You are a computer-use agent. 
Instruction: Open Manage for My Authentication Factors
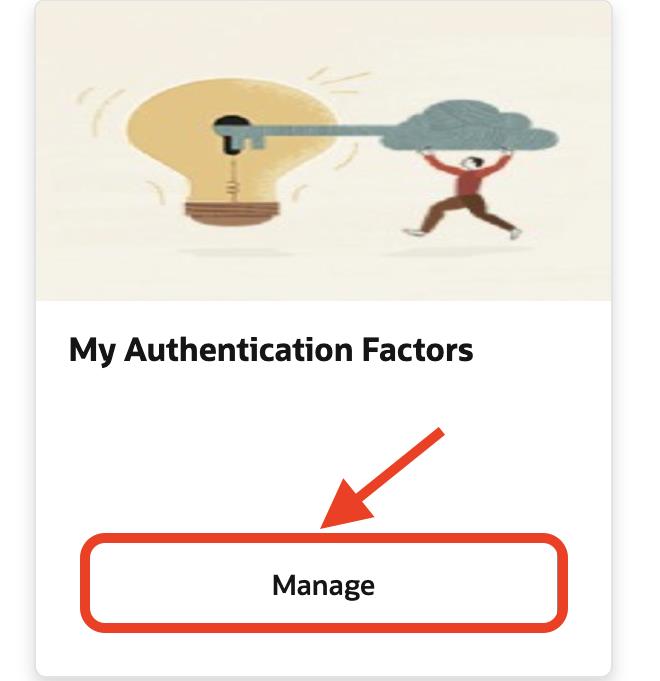click(323, 585)
